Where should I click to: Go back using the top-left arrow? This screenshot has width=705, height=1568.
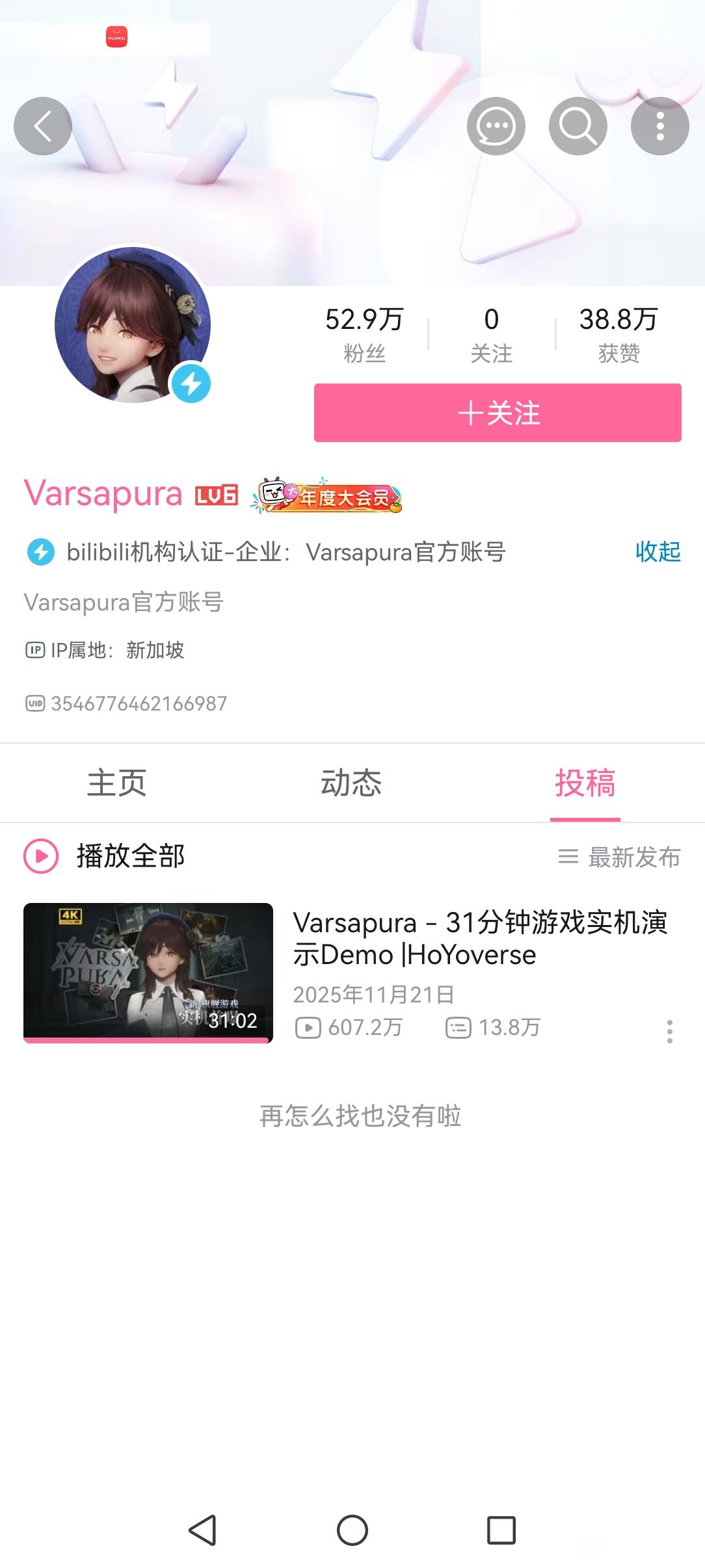tap(43, 126)
